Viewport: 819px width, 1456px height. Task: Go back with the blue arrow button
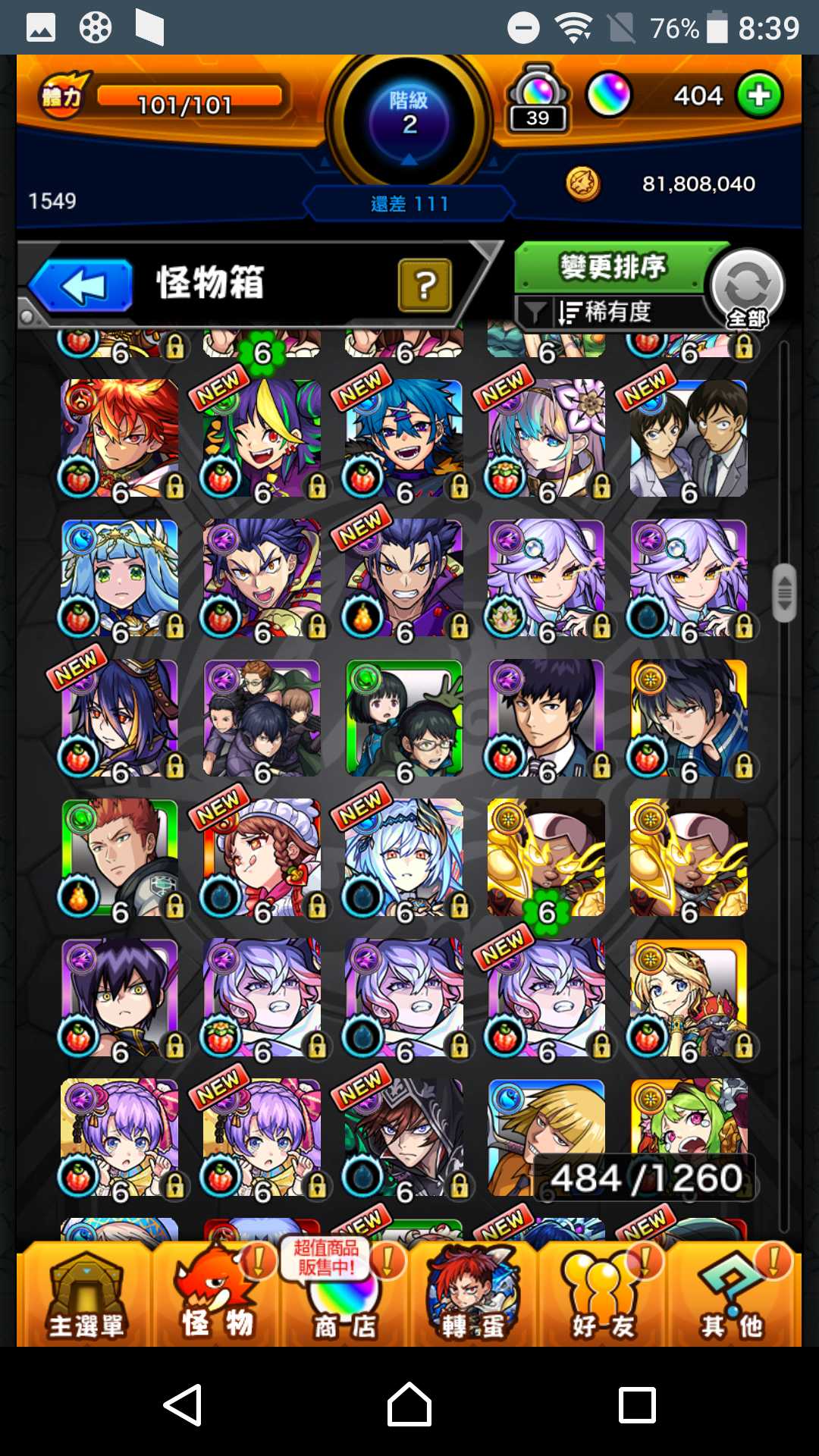82,286
